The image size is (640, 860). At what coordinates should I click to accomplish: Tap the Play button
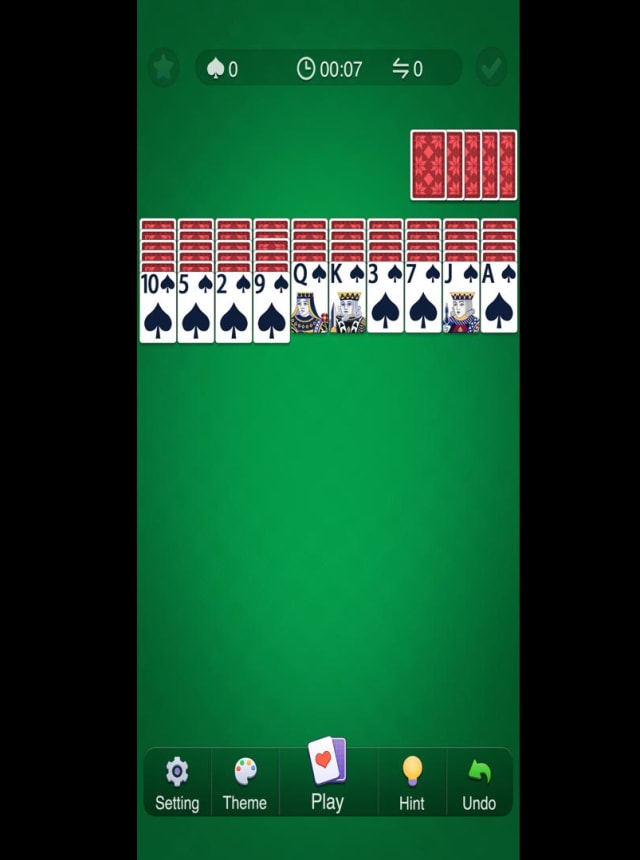(327, 777)
